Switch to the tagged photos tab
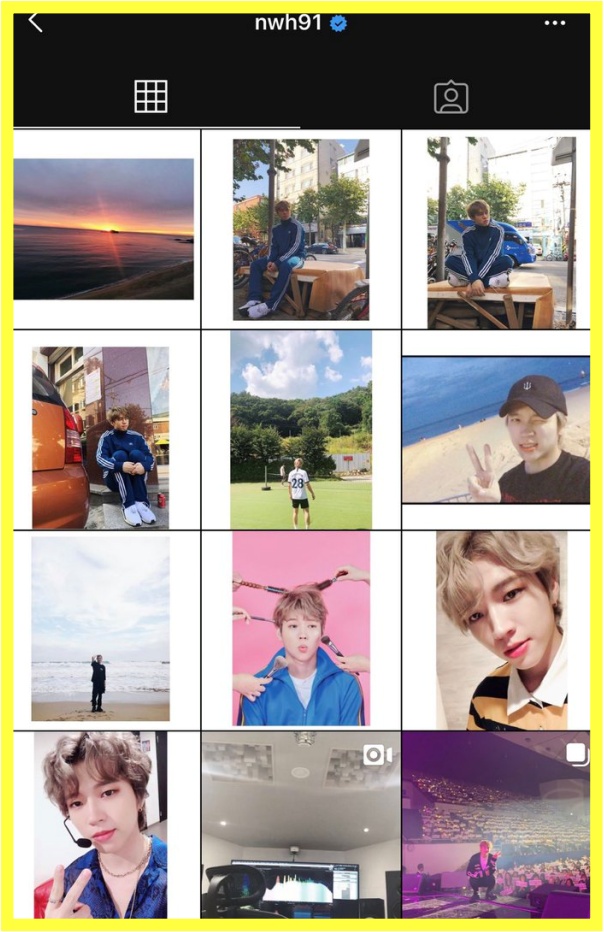604x932 pixels. (451, 97)
